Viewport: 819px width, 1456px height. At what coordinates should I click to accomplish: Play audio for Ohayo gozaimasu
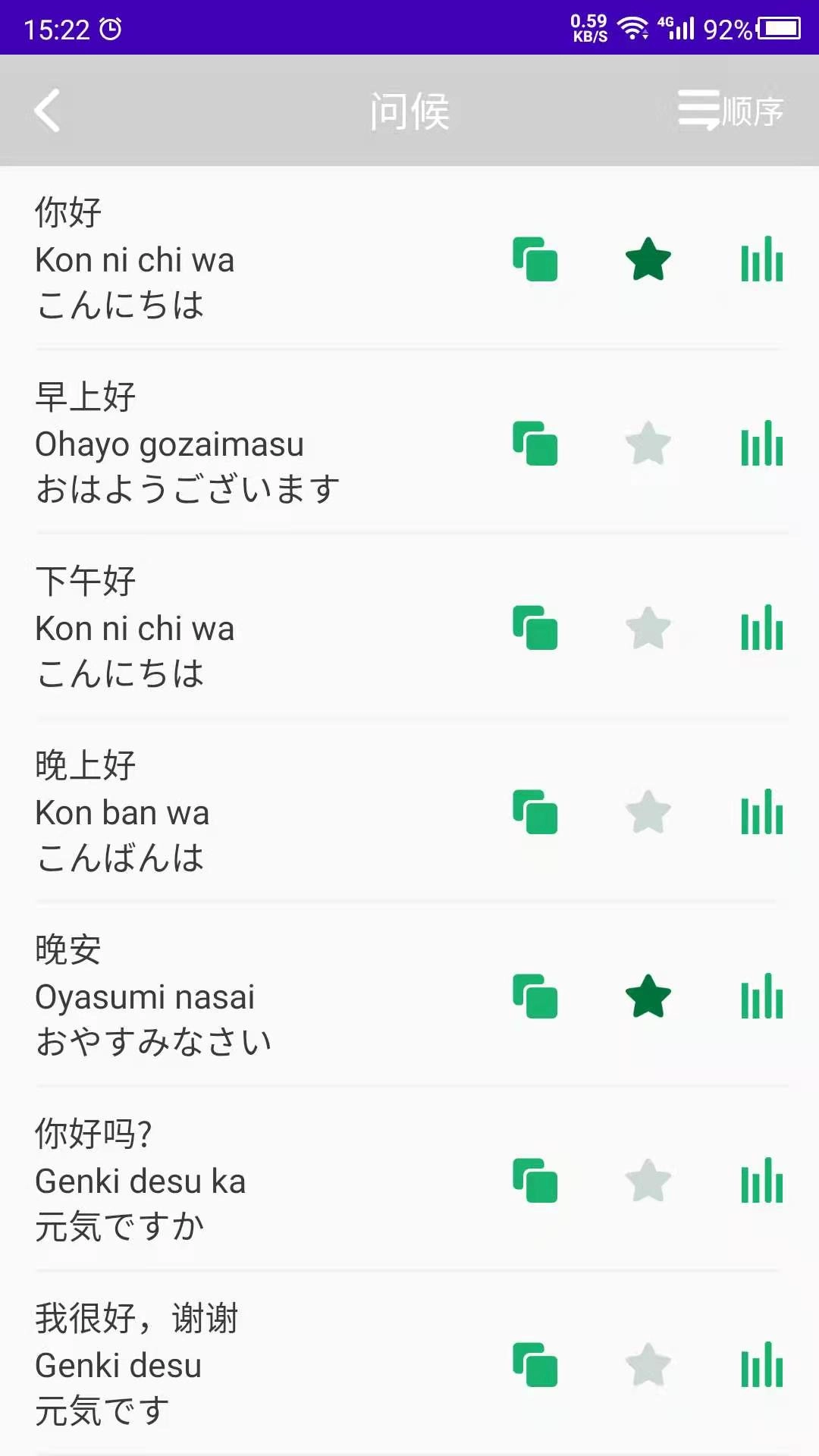click(x=762, y=444)
